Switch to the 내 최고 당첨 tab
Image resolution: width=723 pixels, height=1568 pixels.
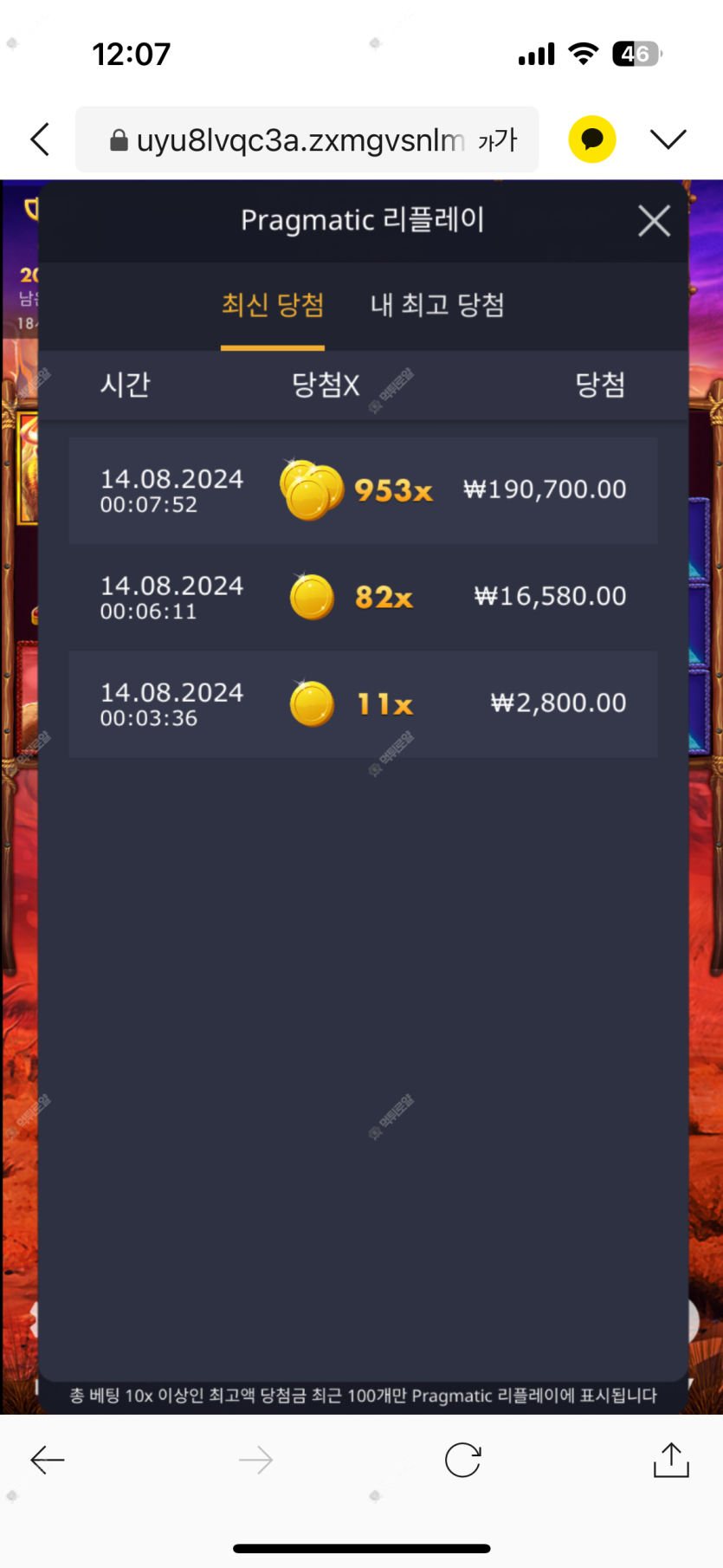tap(437, 305)
